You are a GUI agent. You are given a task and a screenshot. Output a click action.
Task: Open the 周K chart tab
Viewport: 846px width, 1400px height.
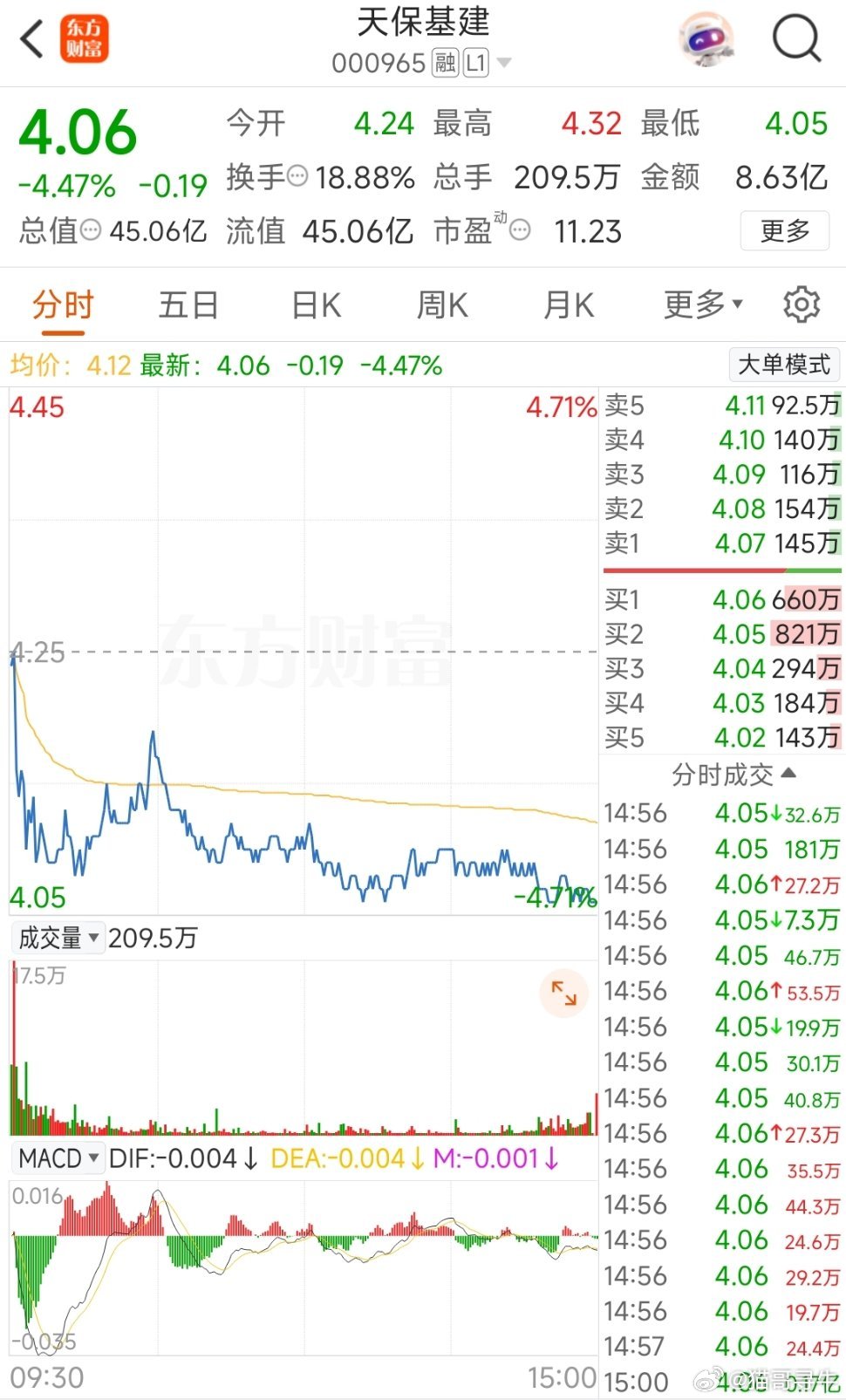tap(442, 305)
